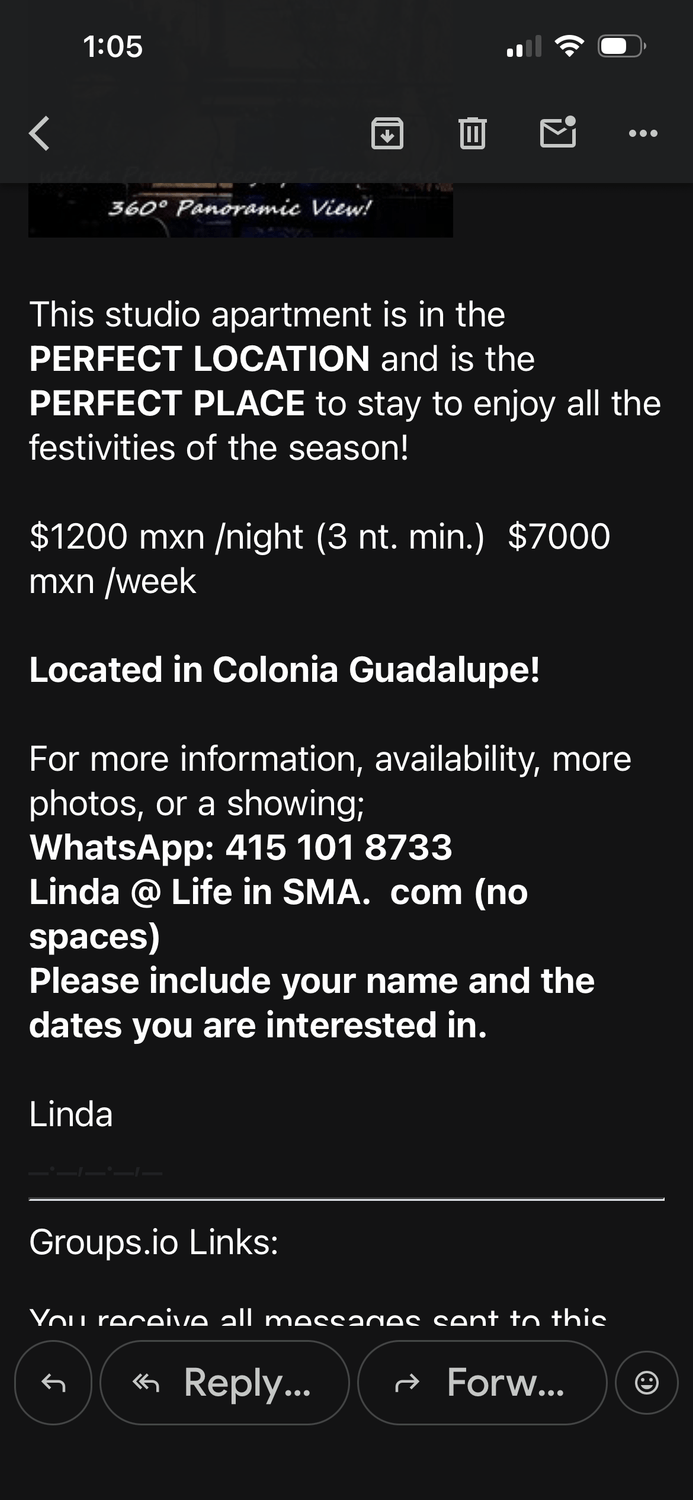Forward this email
The height and width of the screenshot is (1500, 693).
click(482, 1383)
